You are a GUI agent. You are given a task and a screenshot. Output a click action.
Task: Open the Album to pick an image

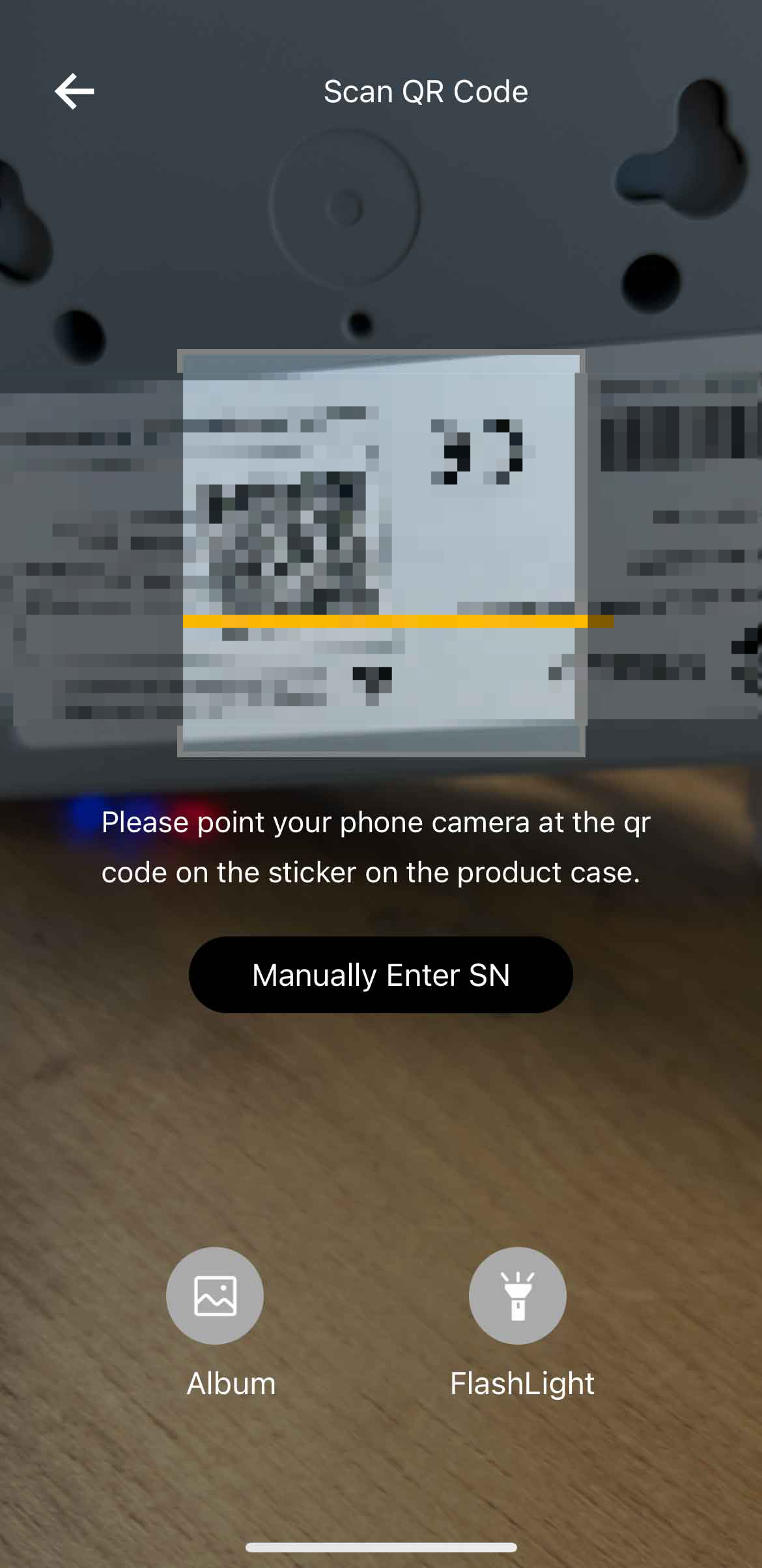[215, 1296]
